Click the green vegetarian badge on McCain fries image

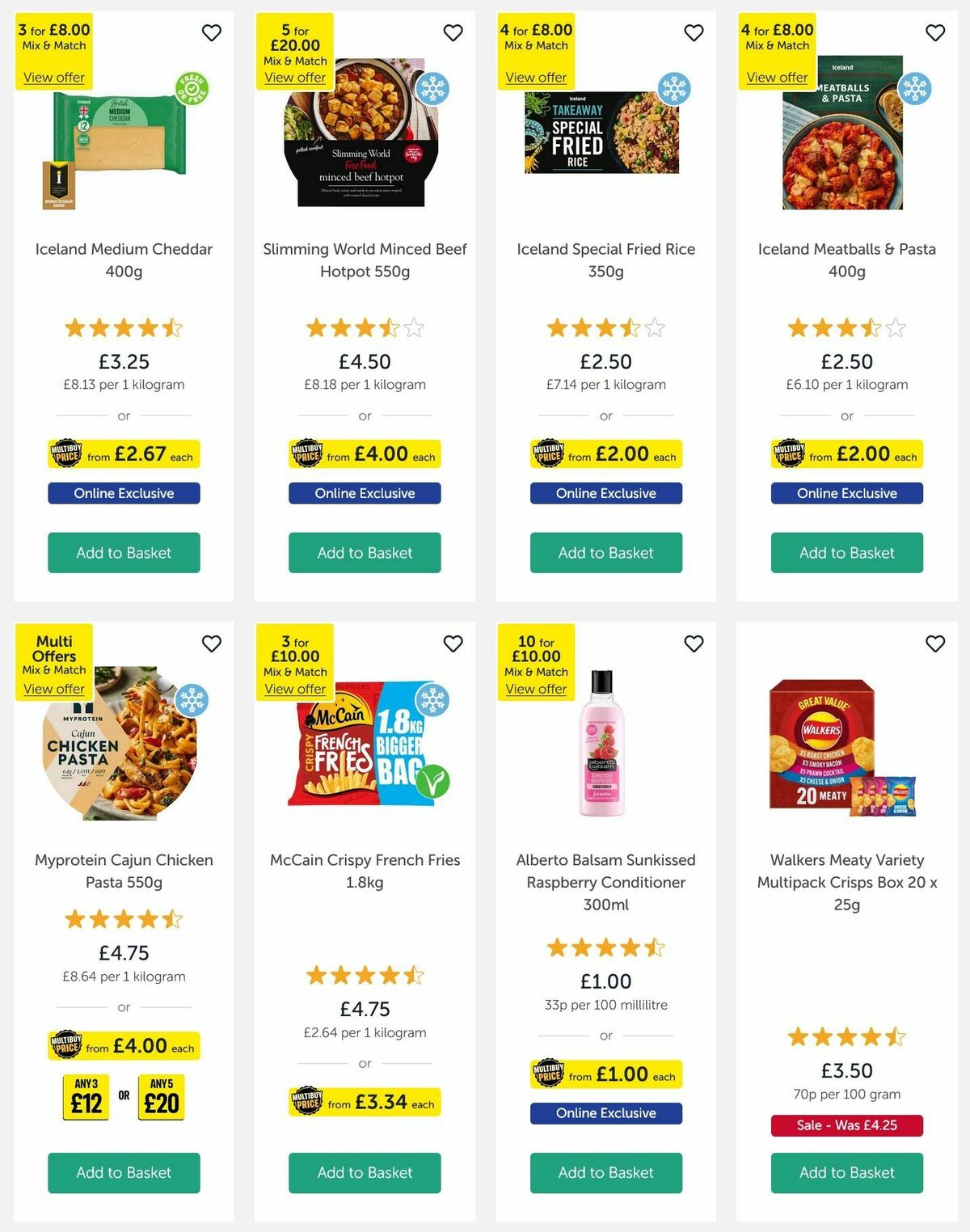tap(434, 782)
